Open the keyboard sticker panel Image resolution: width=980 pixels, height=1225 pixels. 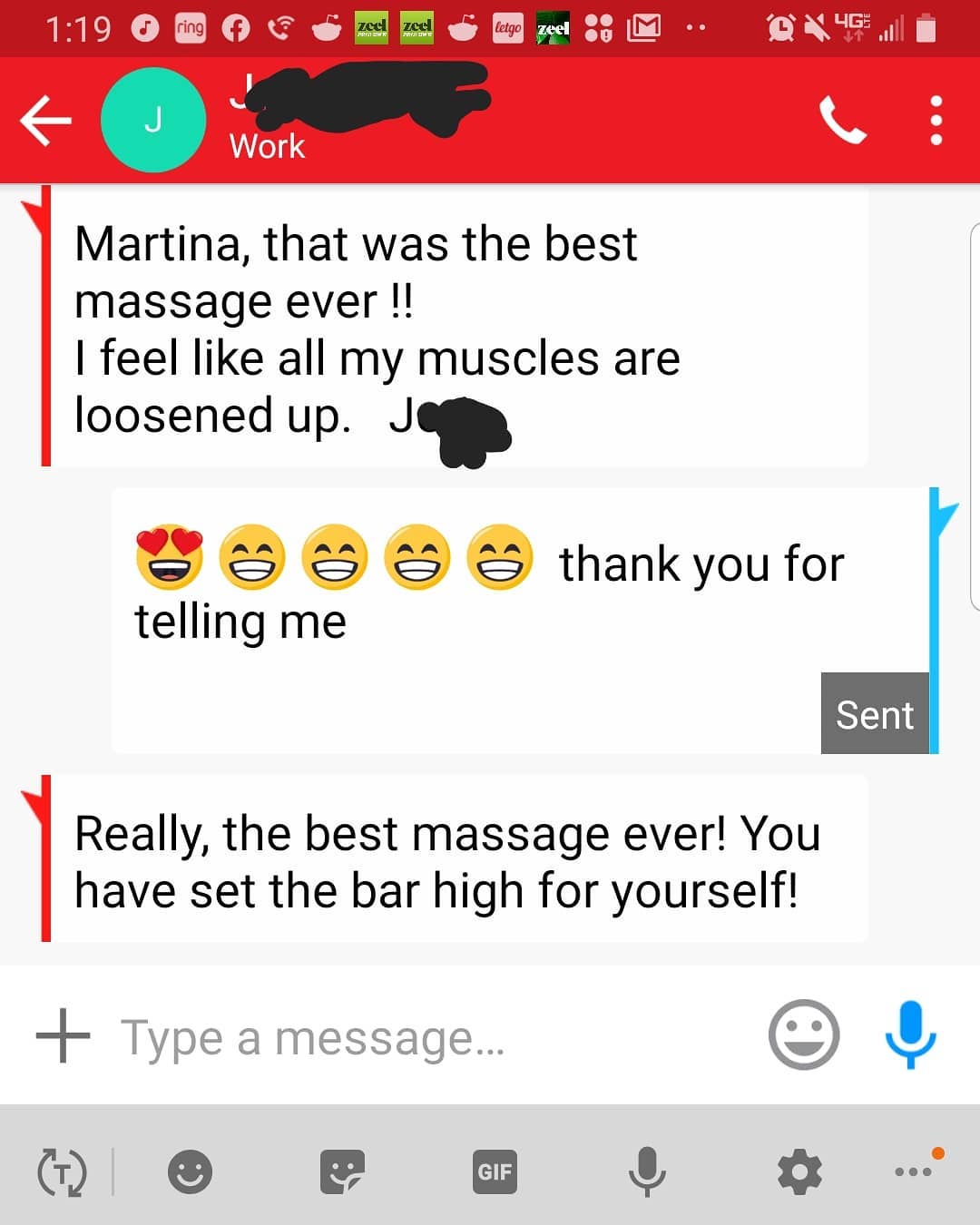point(342,1171)
